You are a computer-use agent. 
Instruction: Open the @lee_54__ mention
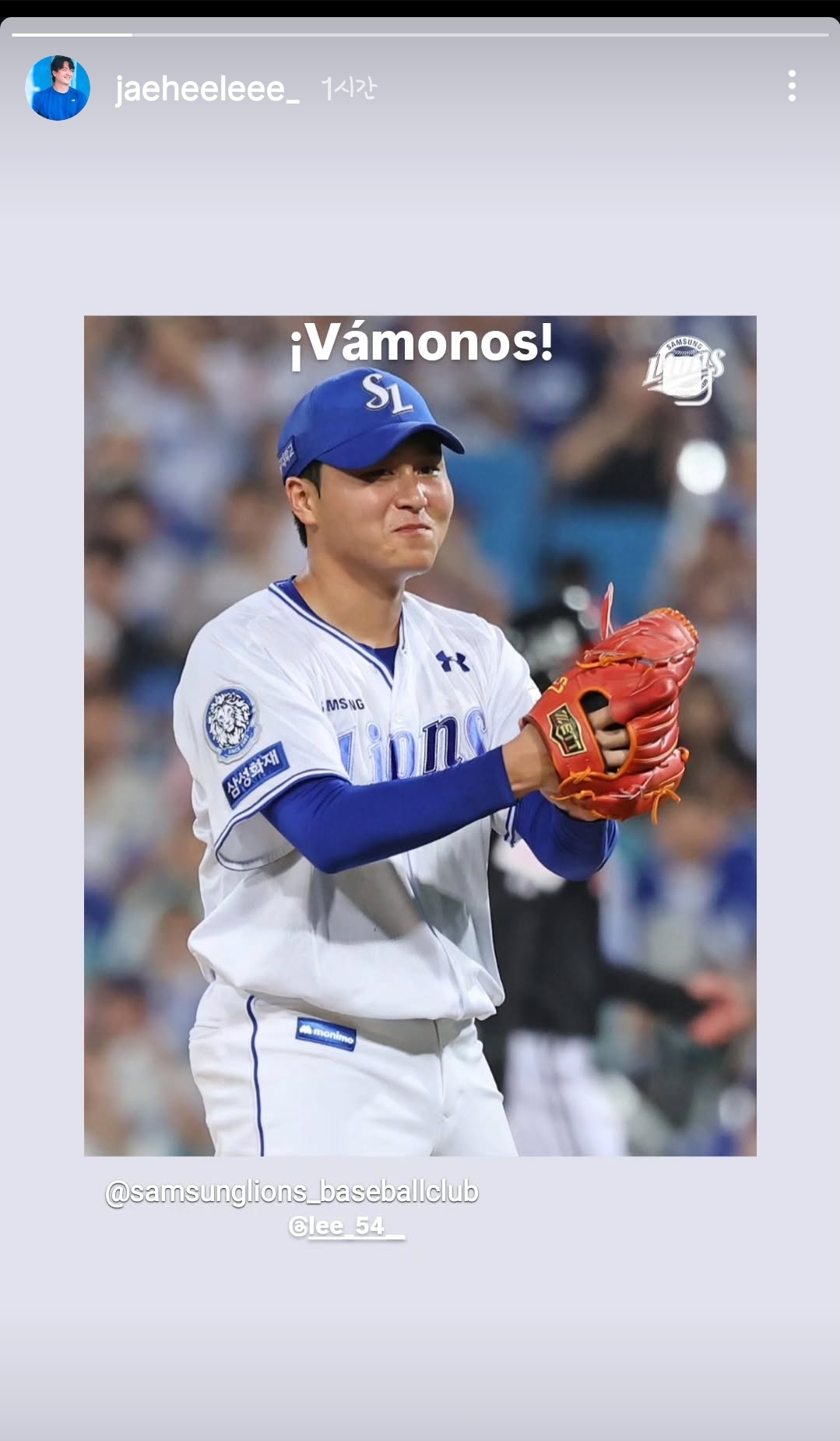(347, 1226)
